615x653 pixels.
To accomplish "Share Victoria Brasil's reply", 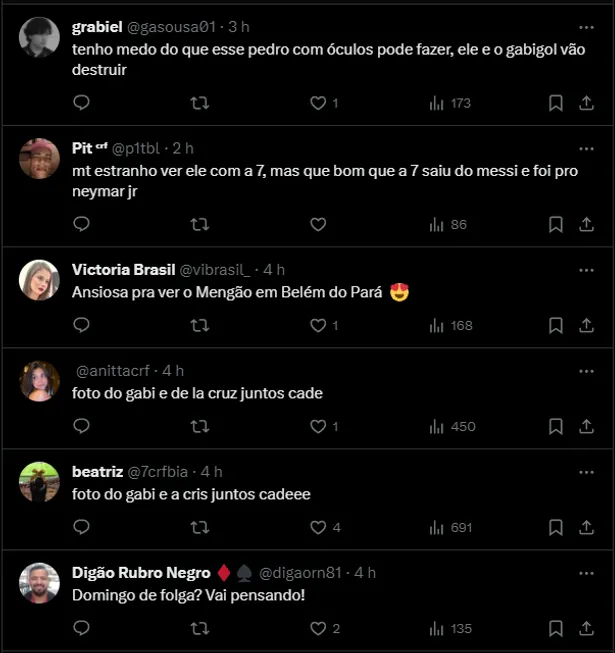I will 586,325.
